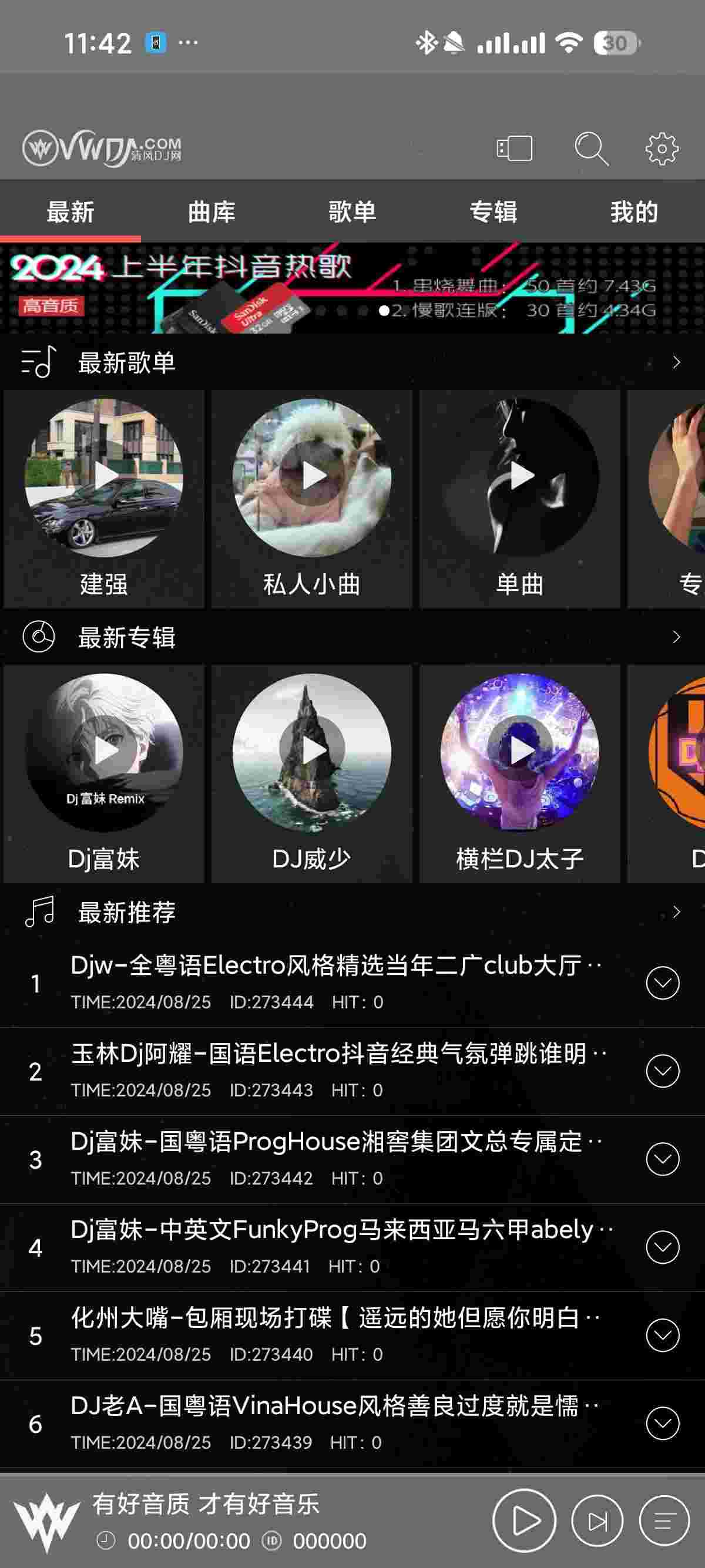Viewport: 705px width, 1568px height.
Task: Switch to the 专辑 tab
Action: [x=493, y=212]
